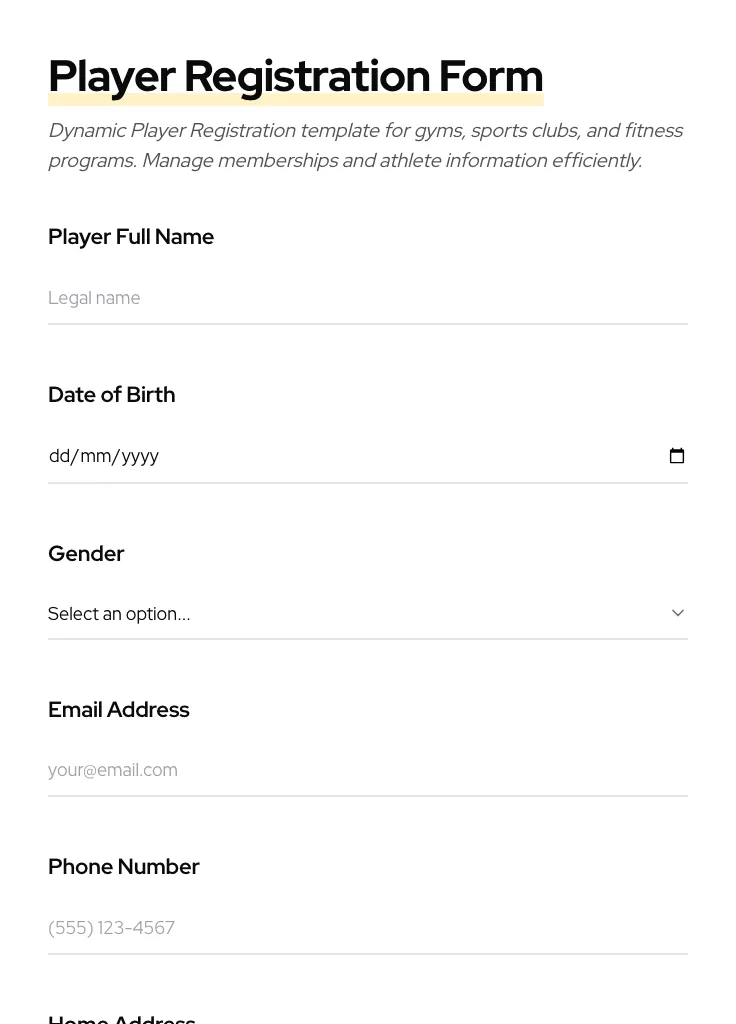Select the calendar icon beside dd/mm/yyyy
The width and height of the screenshot is (736, 1024).
click(677, 456)
